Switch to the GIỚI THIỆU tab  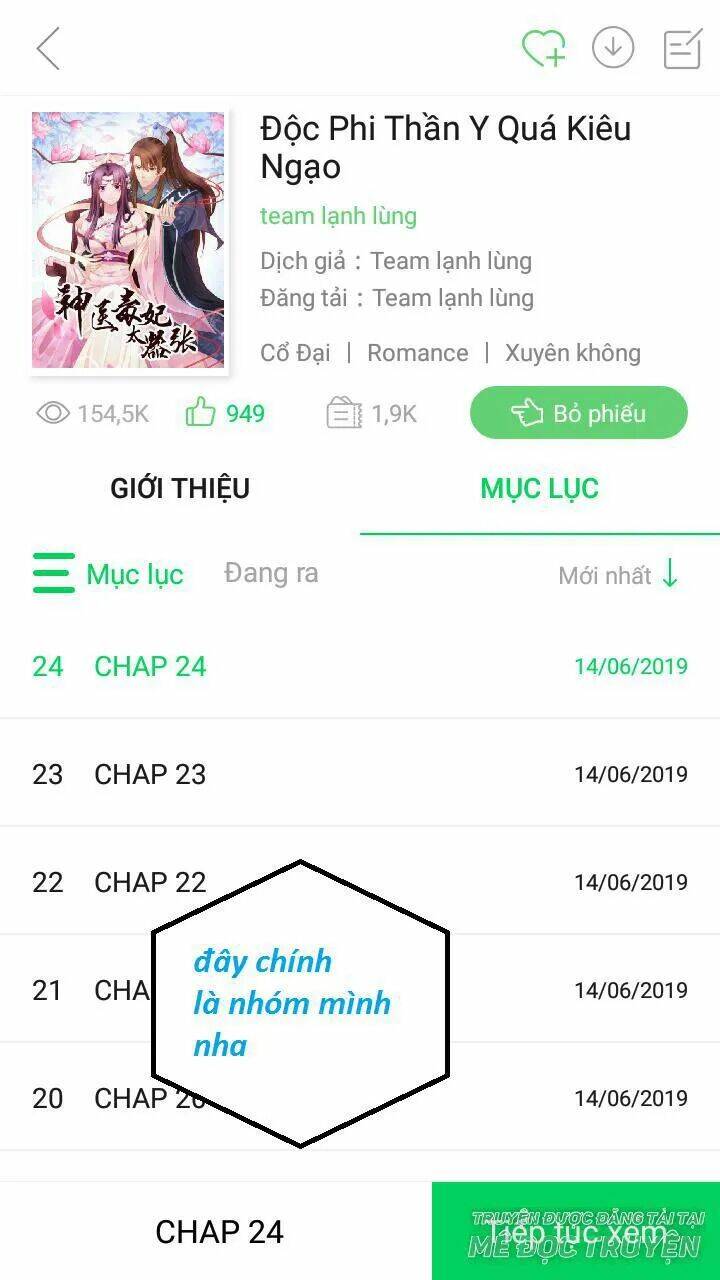180,488
